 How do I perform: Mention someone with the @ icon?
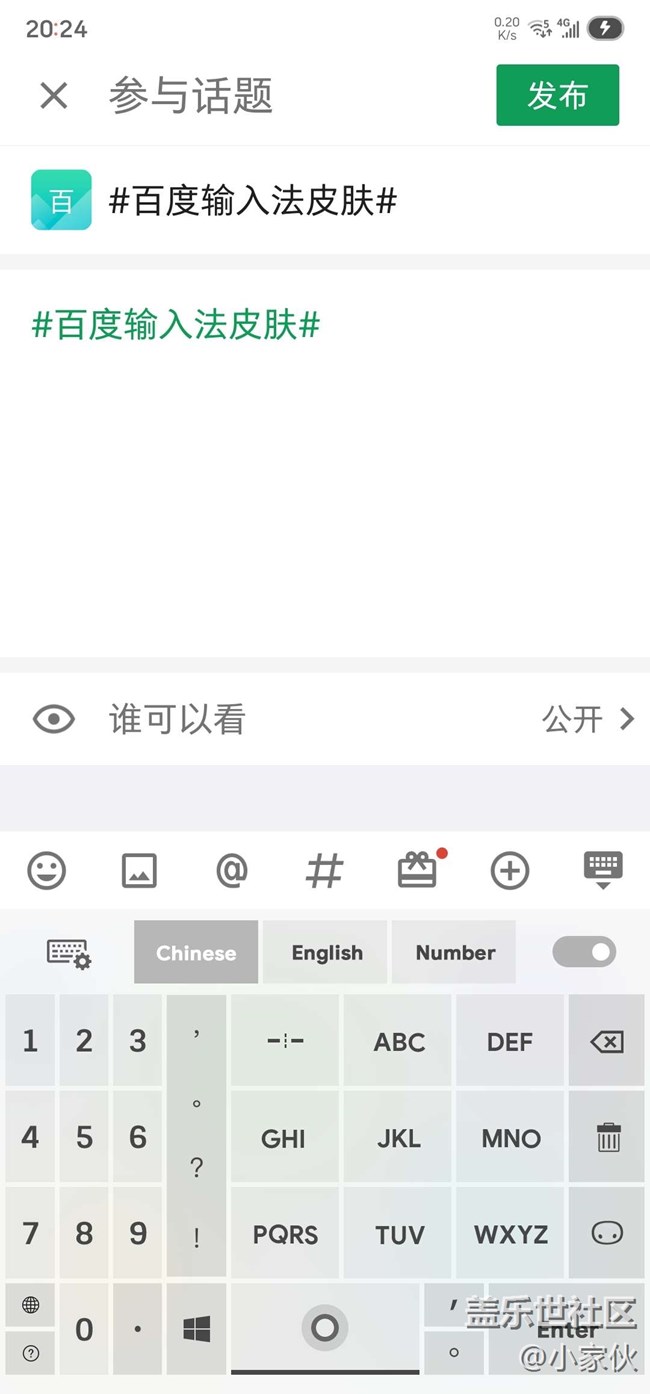click(231, 871)
